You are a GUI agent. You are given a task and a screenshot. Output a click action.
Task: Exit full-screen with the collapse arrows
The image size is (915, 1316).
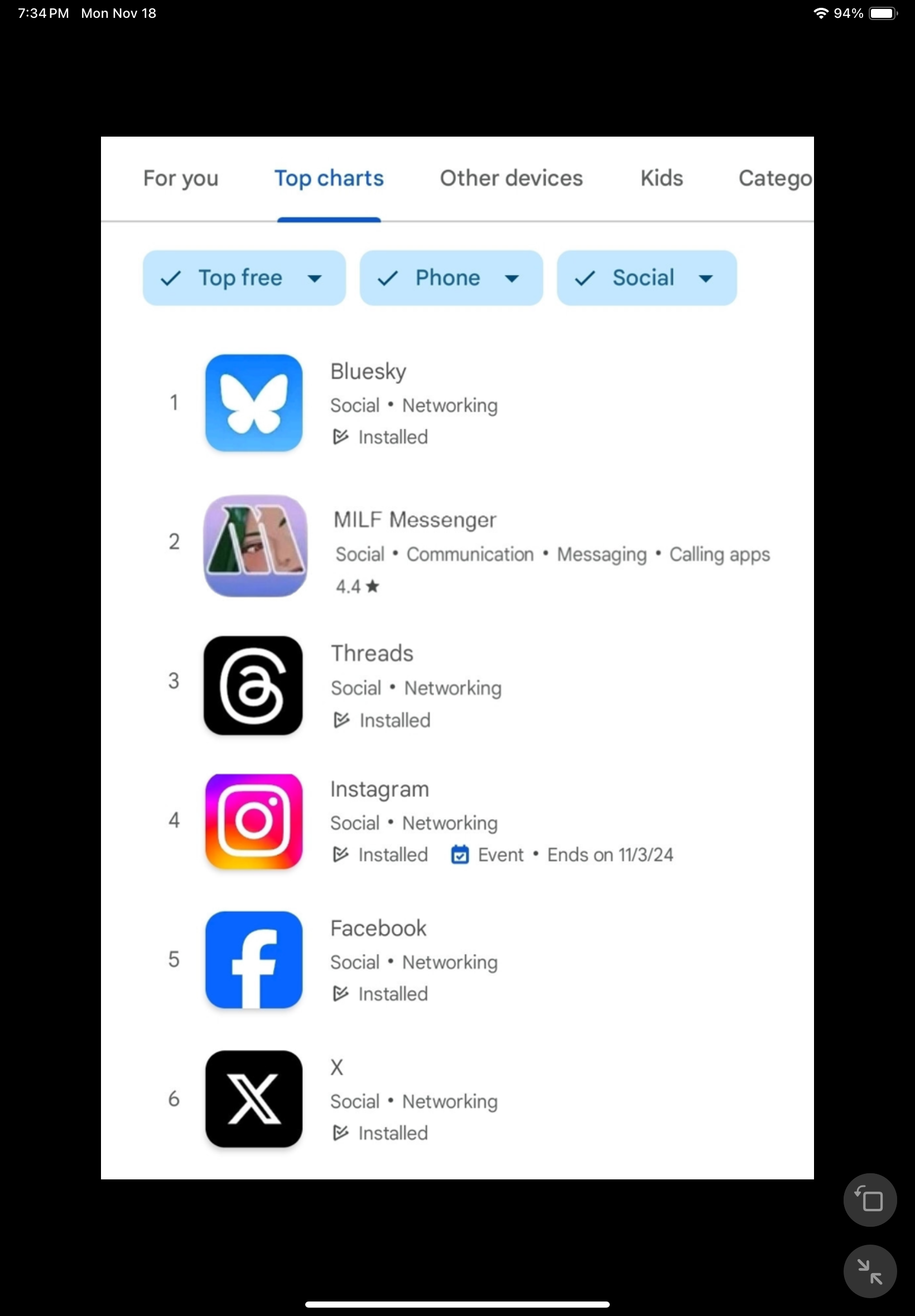[x=869, y=1271]
